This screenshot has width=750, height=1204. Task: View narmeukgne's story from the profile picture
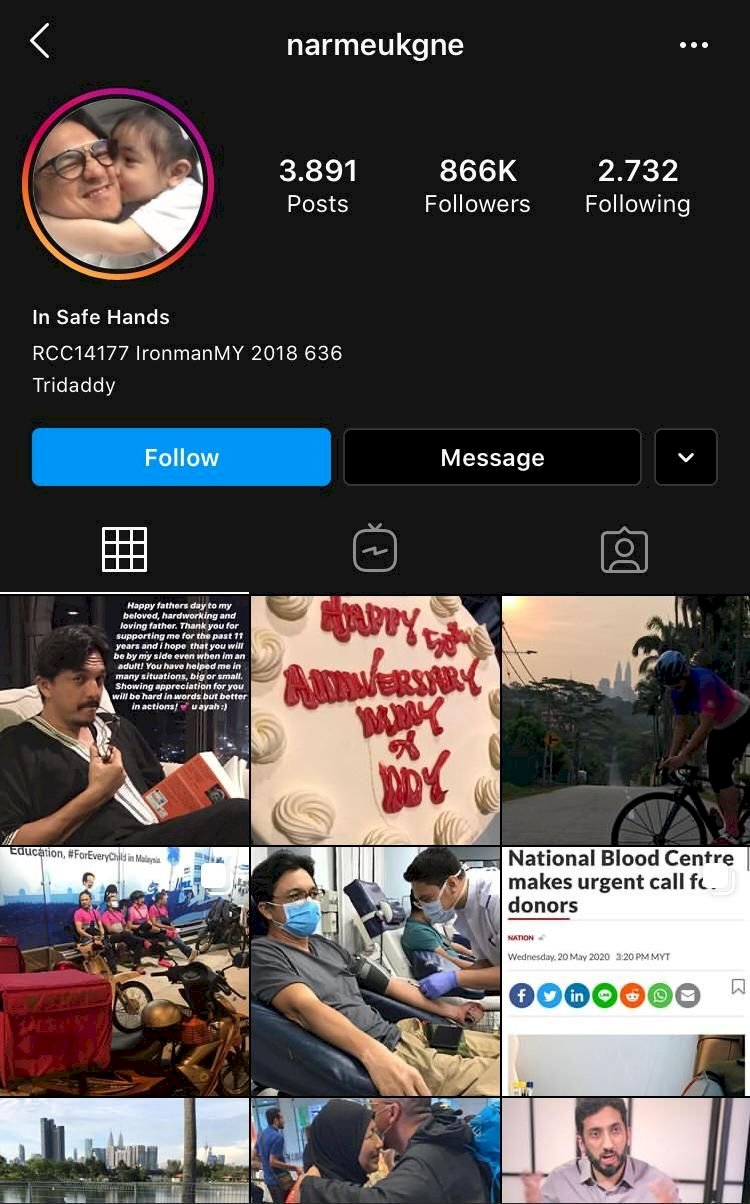[117, 184]
